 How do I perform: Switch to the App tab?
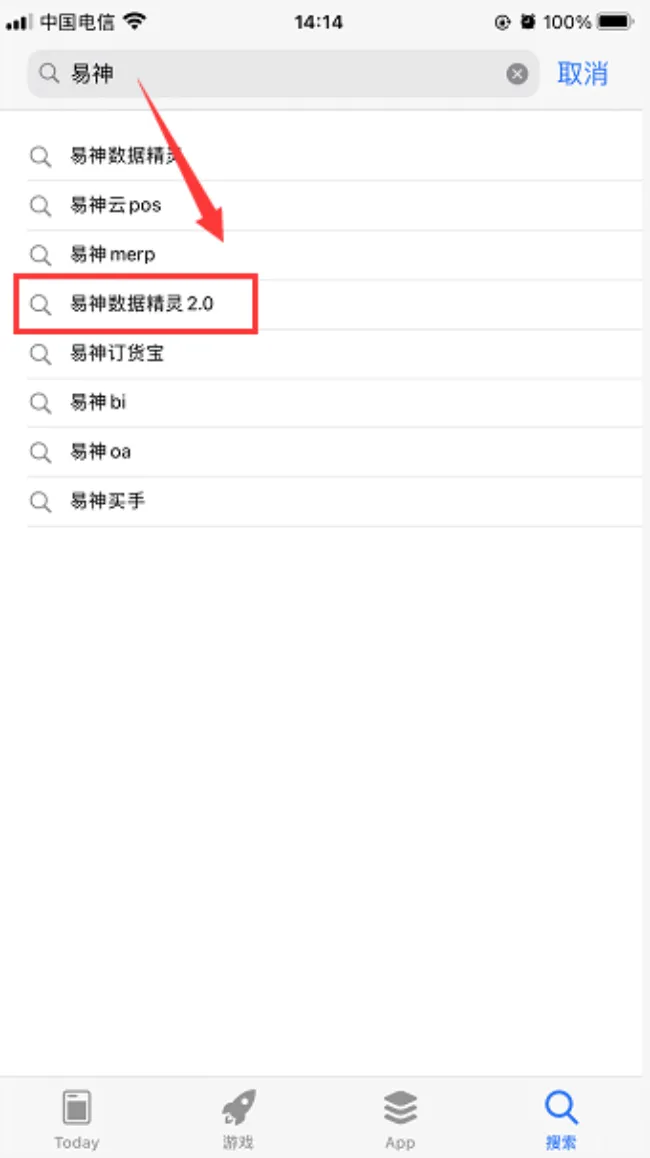coord(400,1119)
